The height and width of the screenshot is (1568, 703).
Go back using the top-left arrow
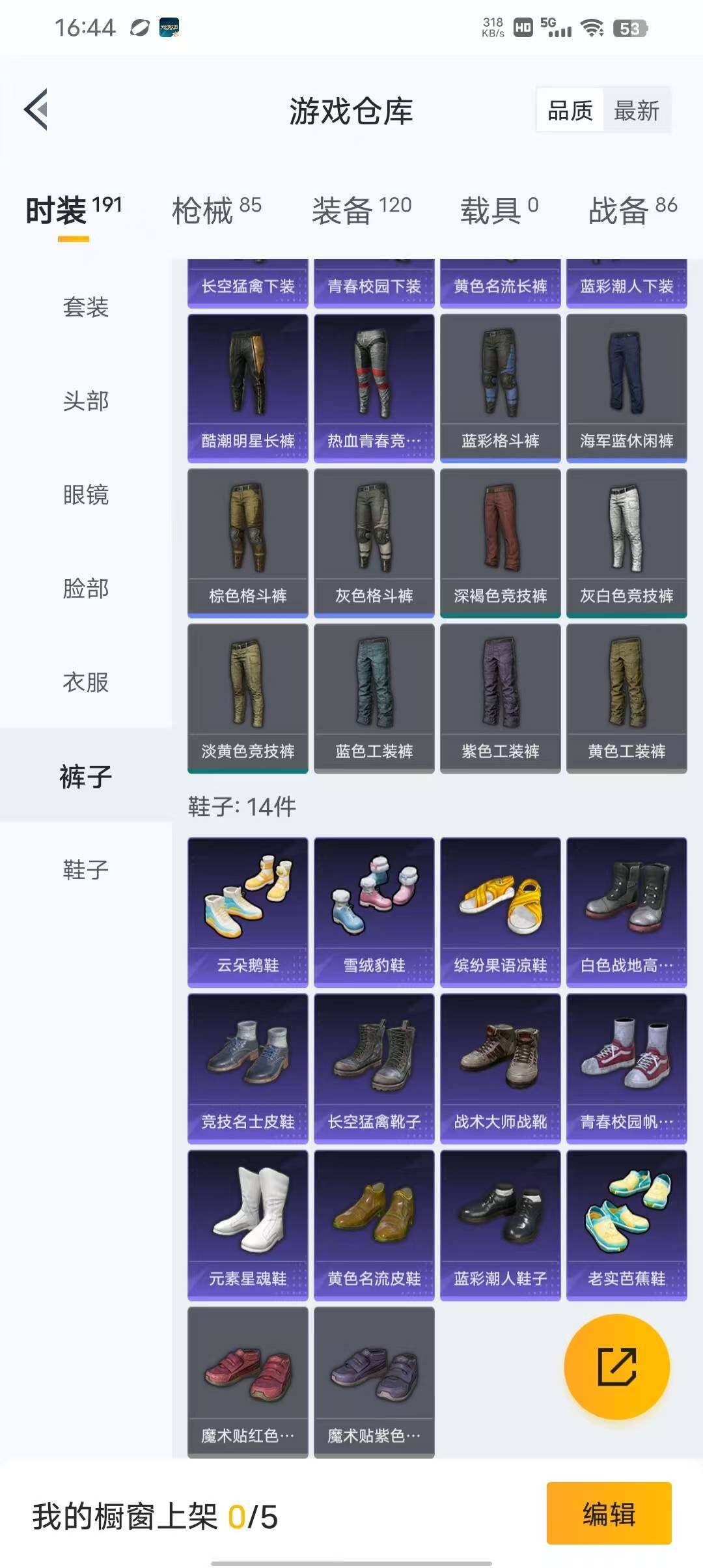(36, 109)
